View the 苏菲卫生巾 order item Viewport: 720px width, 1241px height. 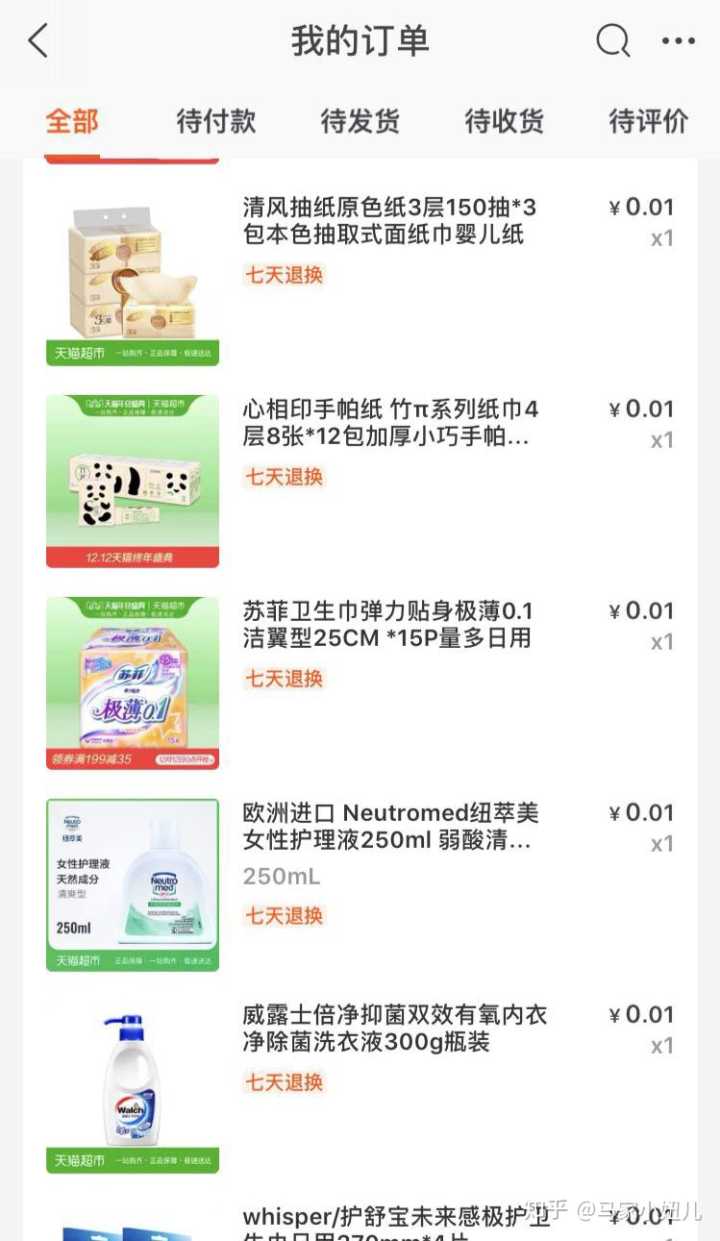tap(388, 625)
